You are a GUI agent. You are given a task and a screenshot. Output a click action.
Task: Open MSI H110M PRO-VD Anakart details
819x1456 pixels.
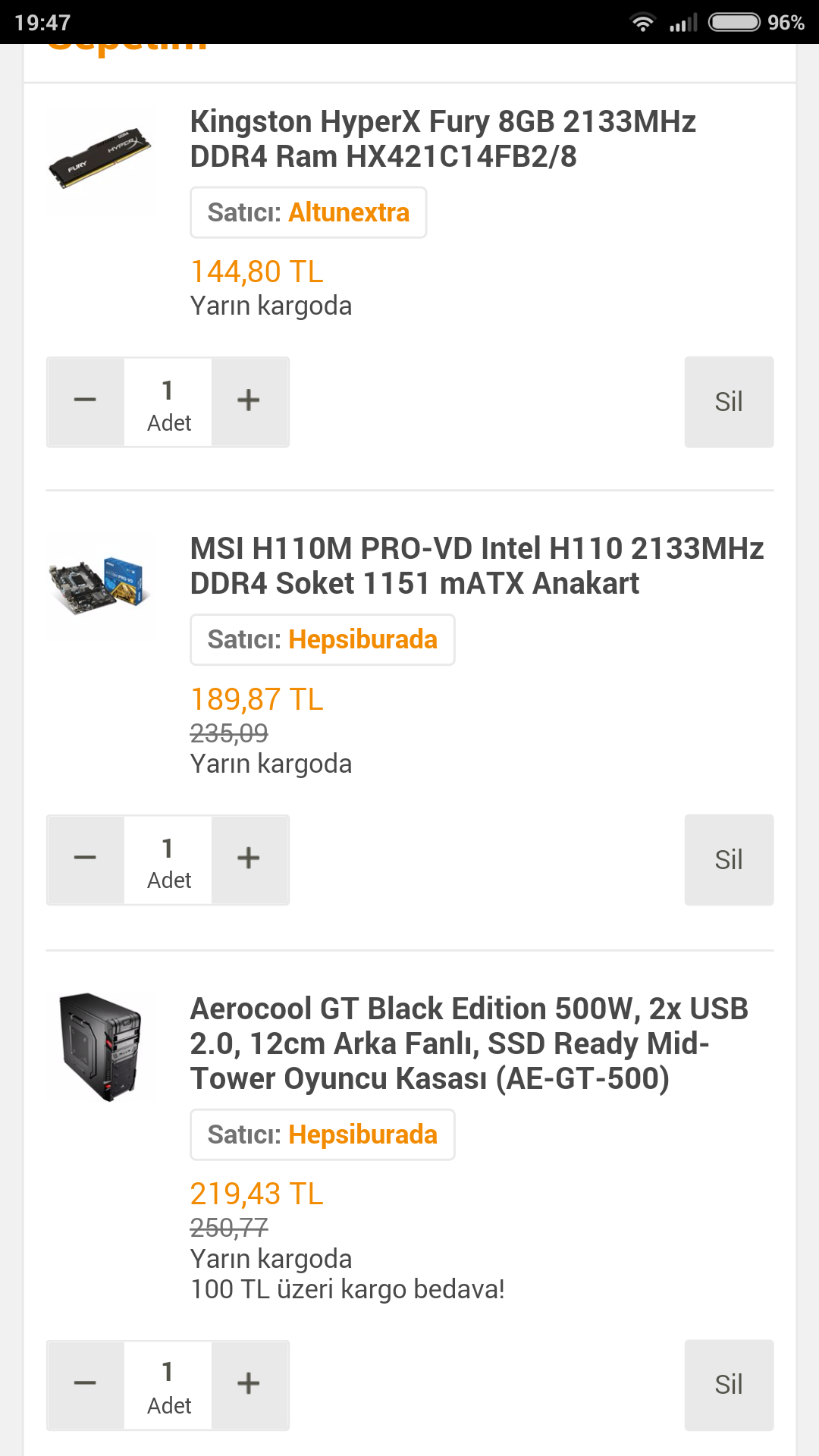[x=476, y=566]
